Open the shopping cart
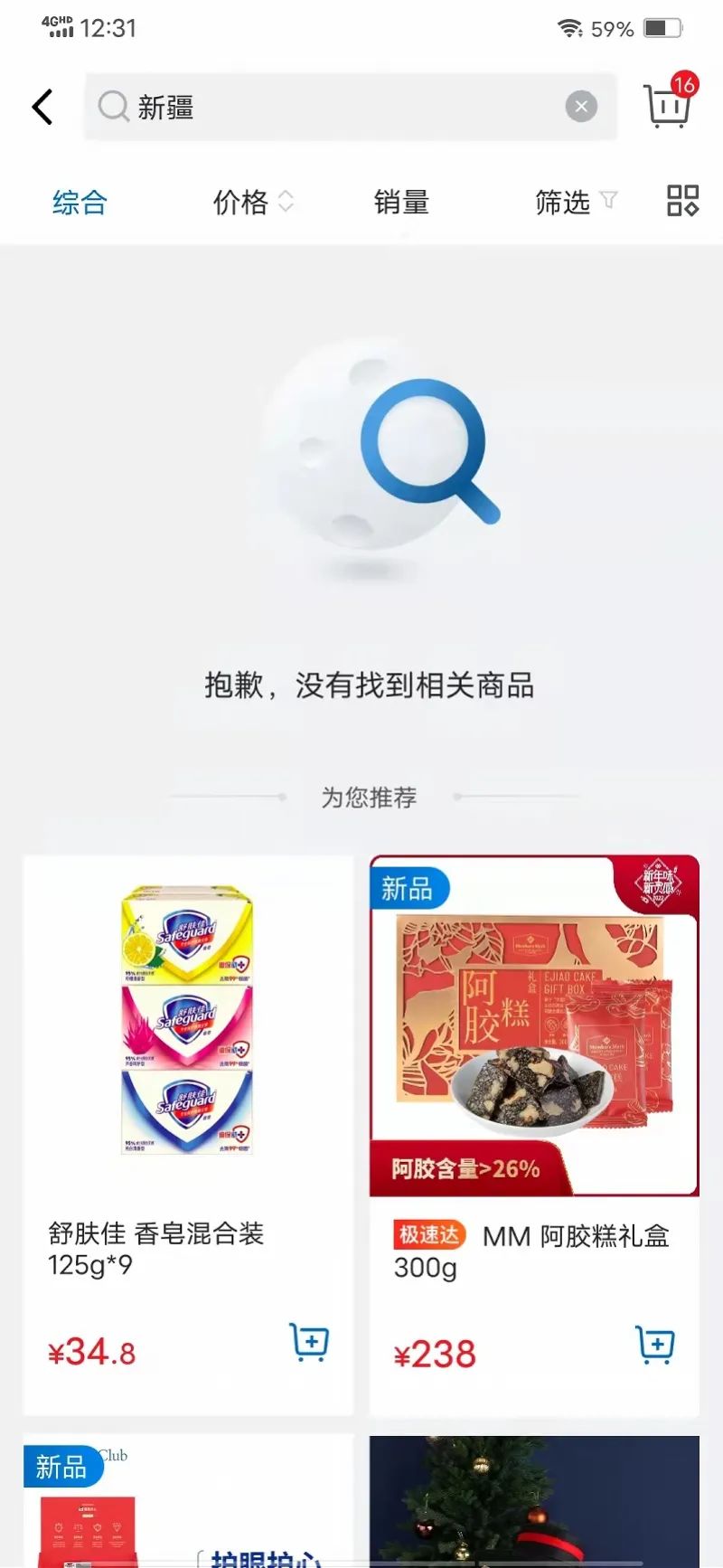The width and height of the screenshot is (723, 1568). [x=668, y=105]
